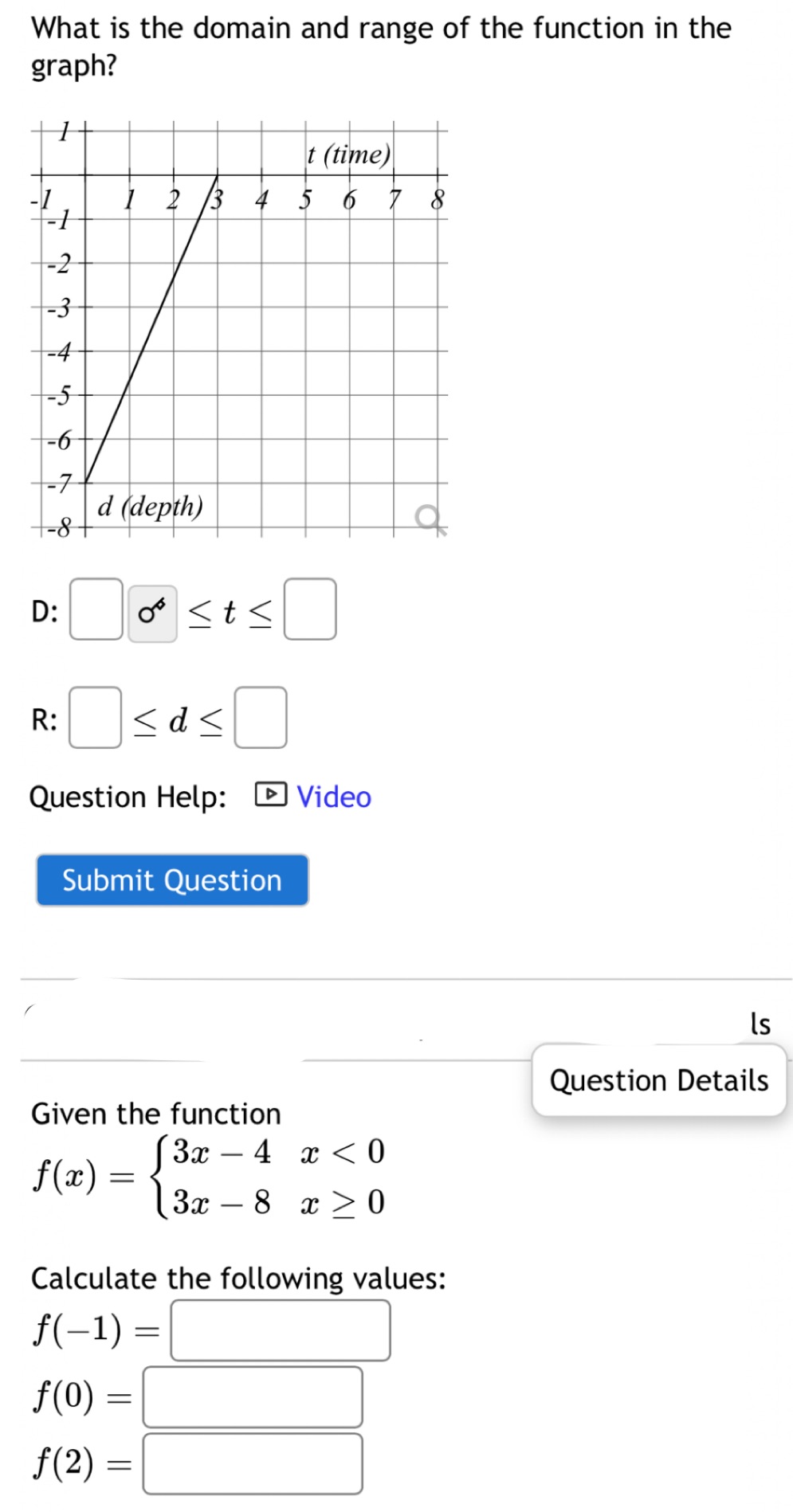Image resolution: width=793 pixels, height=1512 pixels.
Task: Click the t (time) axis label
Action: pyautogui.click(x=348, y=154)
